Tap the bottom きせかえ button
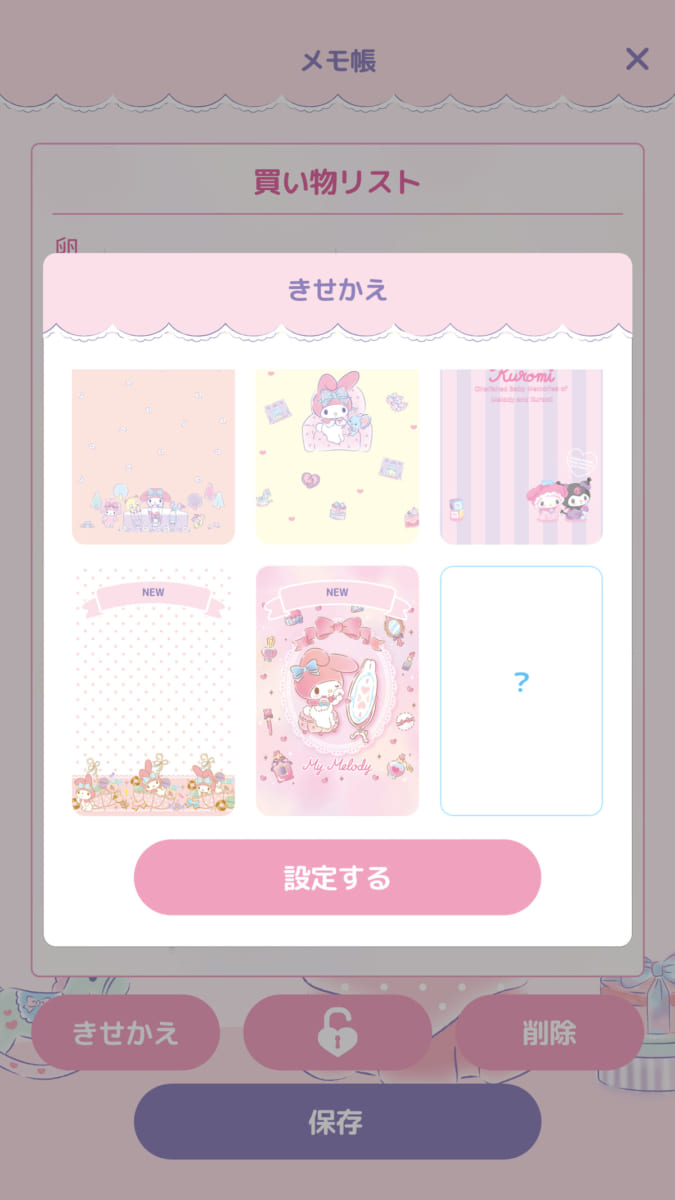This screenshot has width=675, height=1200. [x=125, y=1032]
